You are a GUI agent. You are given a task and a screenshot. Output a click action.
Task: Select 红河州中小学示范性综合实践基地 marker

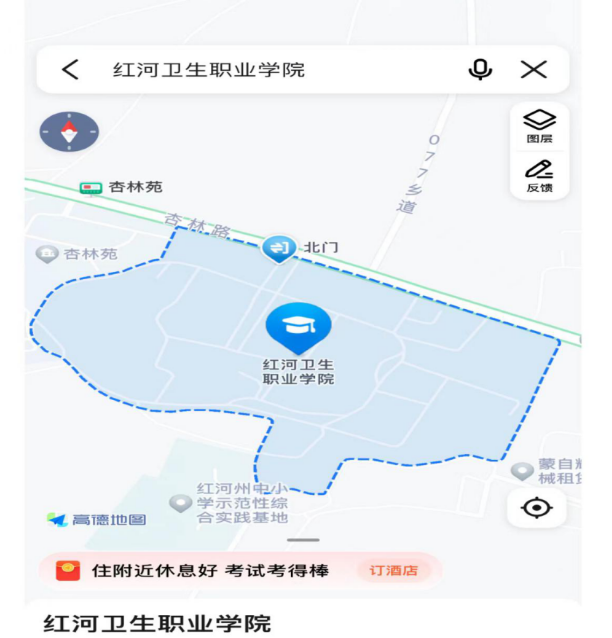tap(180, 502)
